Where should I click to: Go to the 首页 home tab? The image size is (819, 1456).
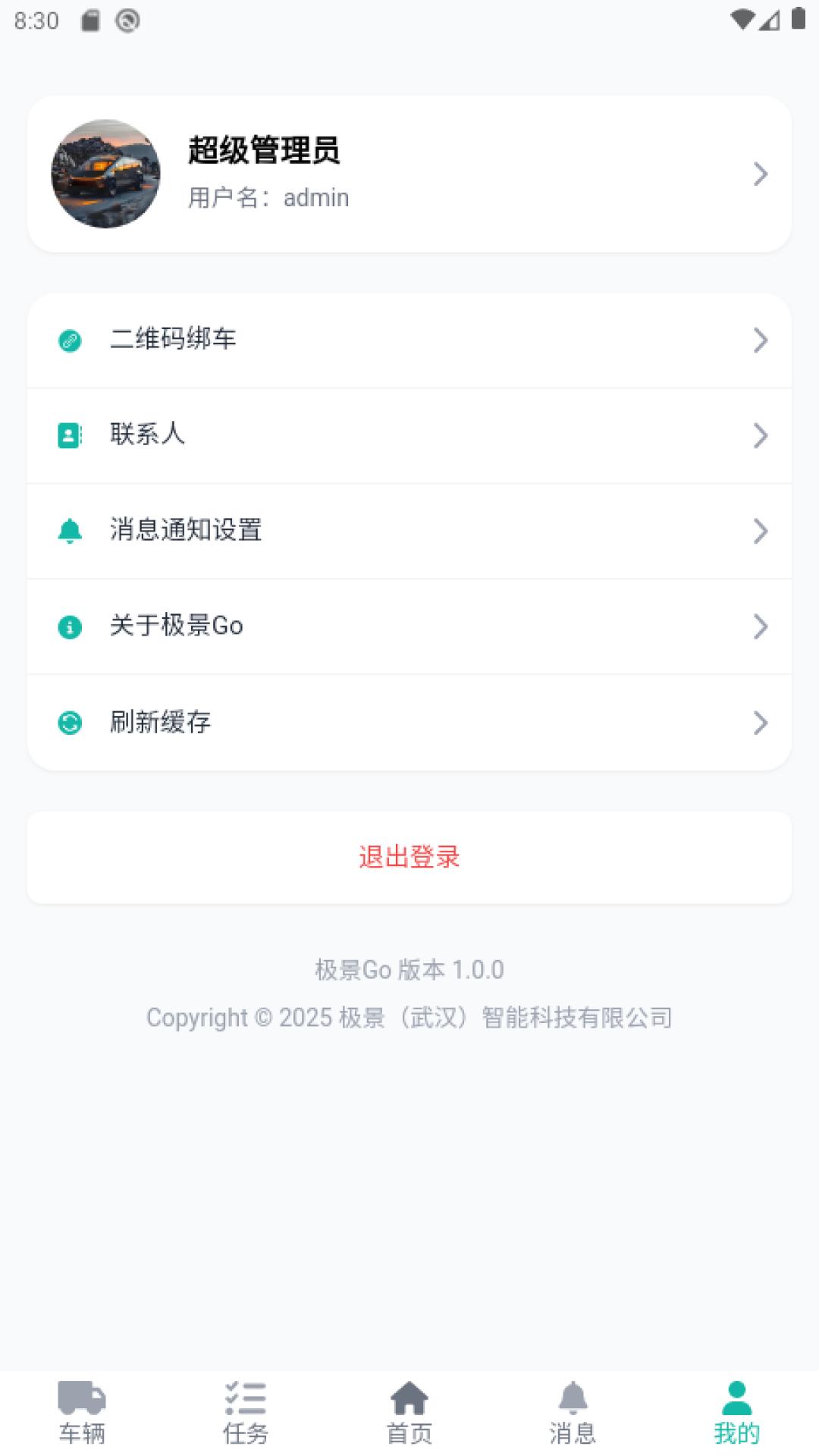coord(409,1413)
